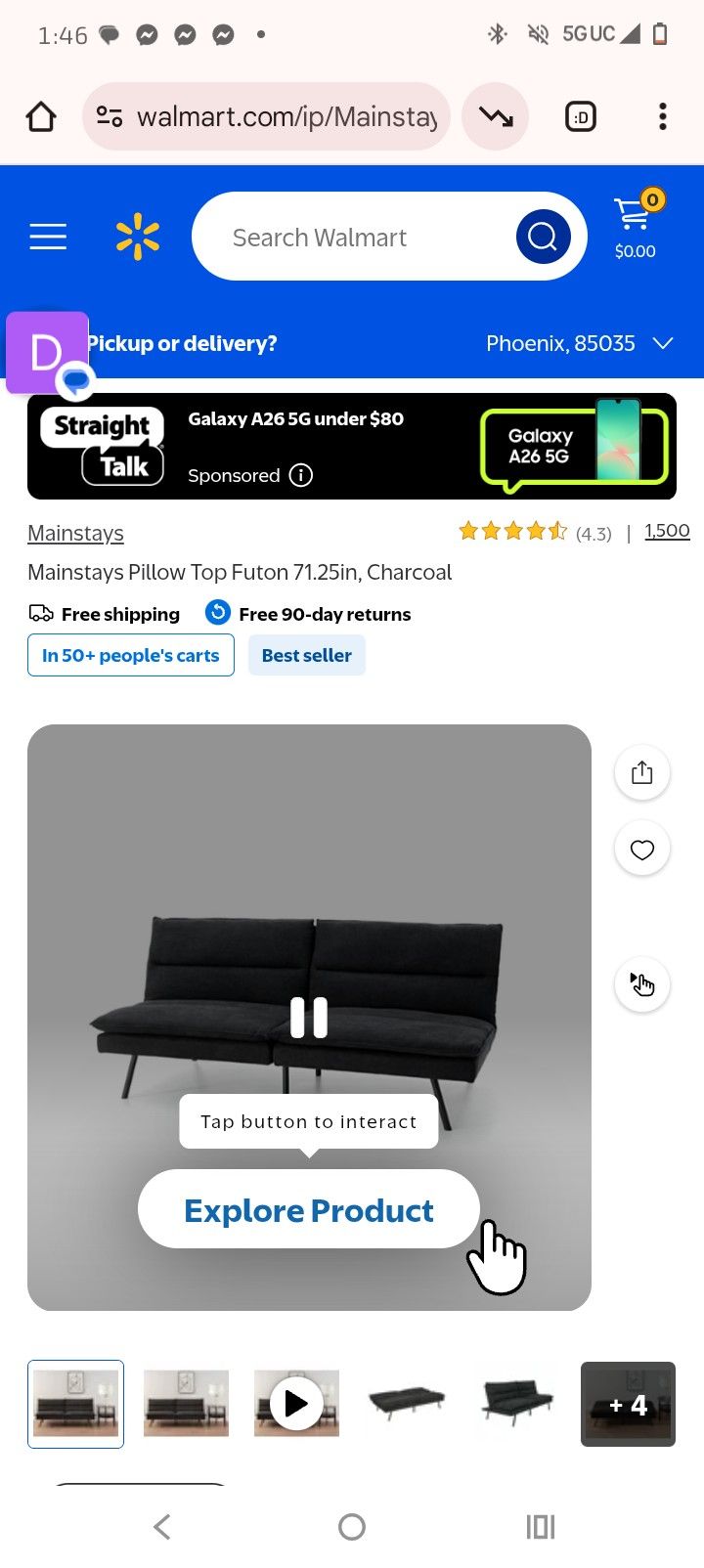
Task: Toggle the In 50+ people's carts badge
Action: coord(130,655)
